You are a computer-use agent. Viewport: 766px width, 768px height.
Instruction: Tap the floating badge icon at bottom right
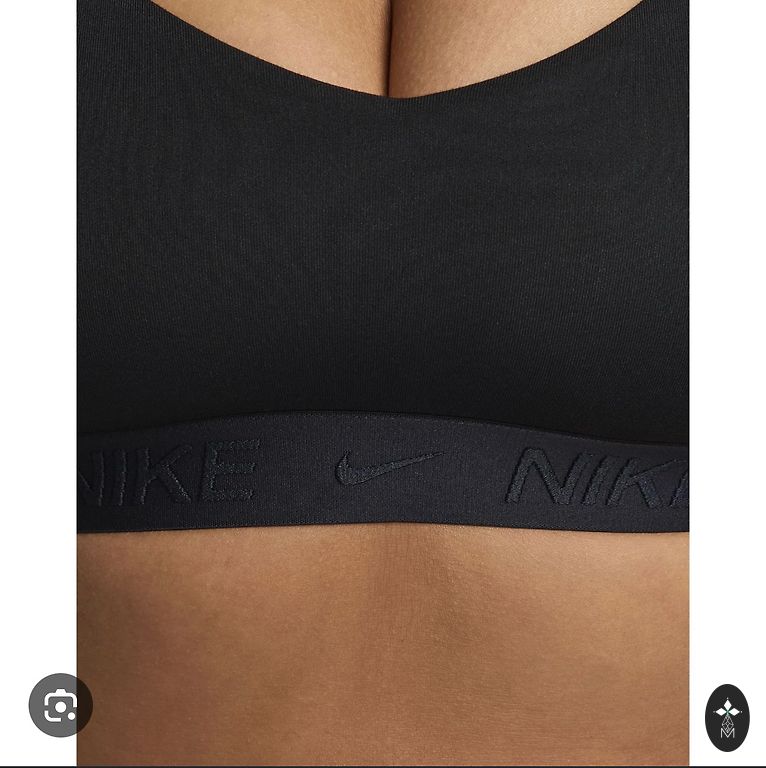pyautogui.click(x=727, y=717)
